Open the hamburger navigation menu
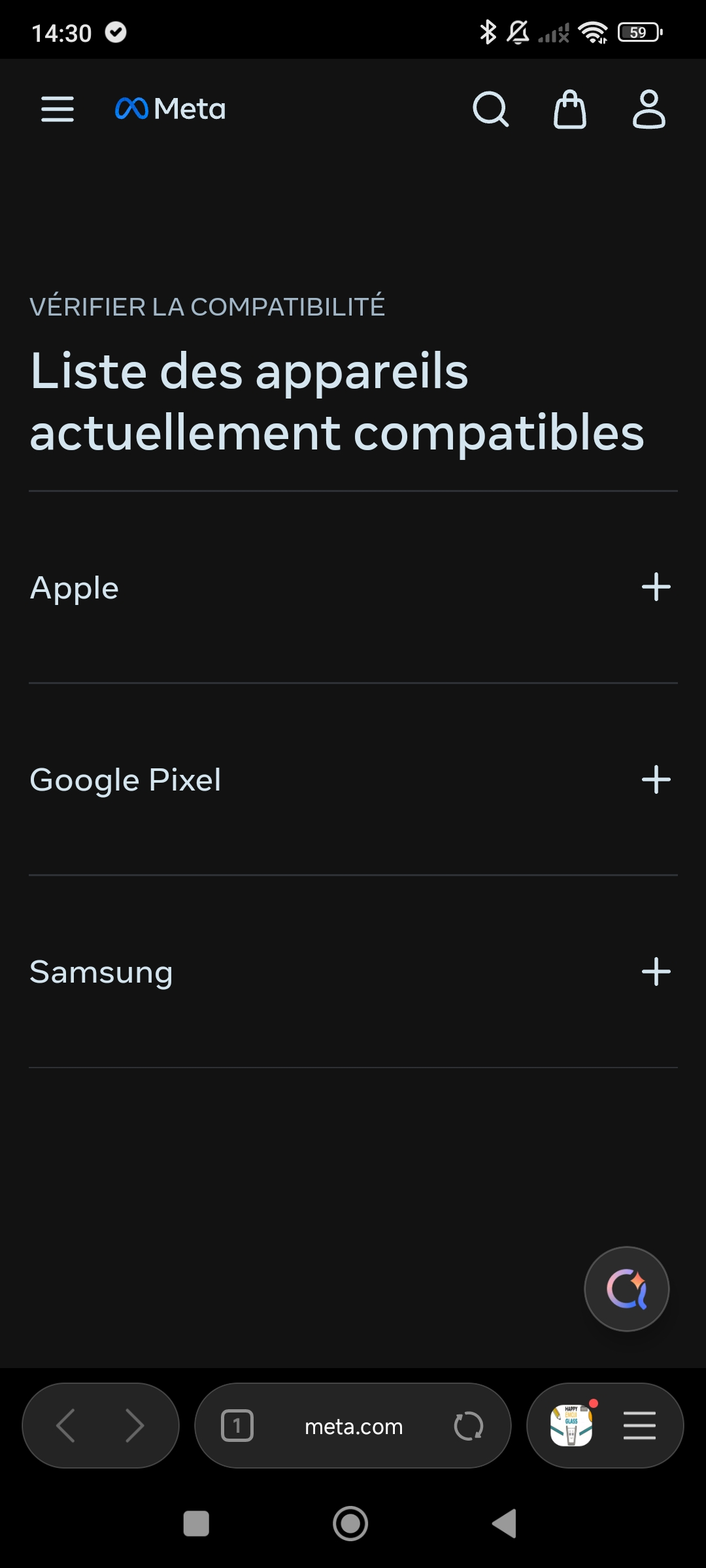The width and height of the screenshot is (706, 1568). (58, 109)
